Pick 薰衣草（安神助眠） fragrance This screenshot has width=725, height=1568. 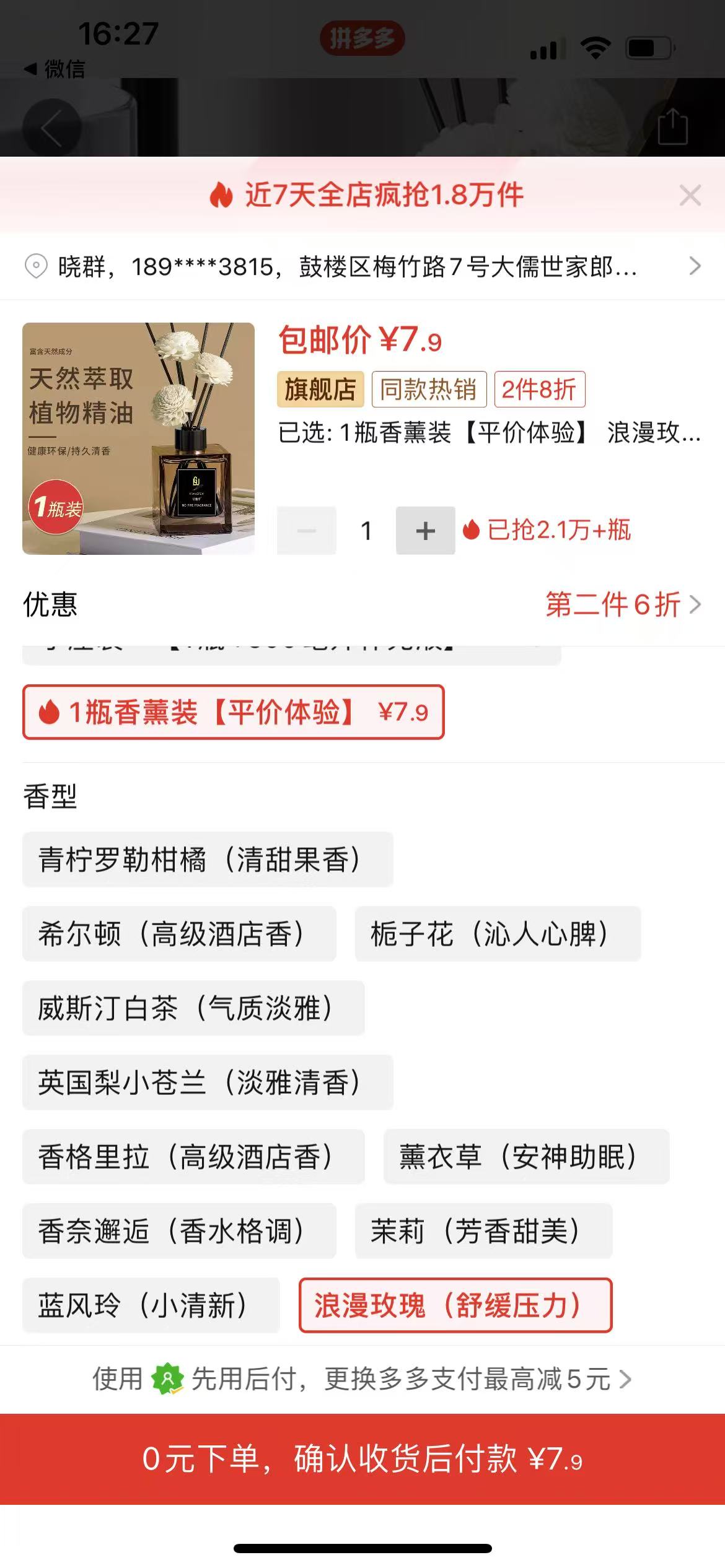526,1157
